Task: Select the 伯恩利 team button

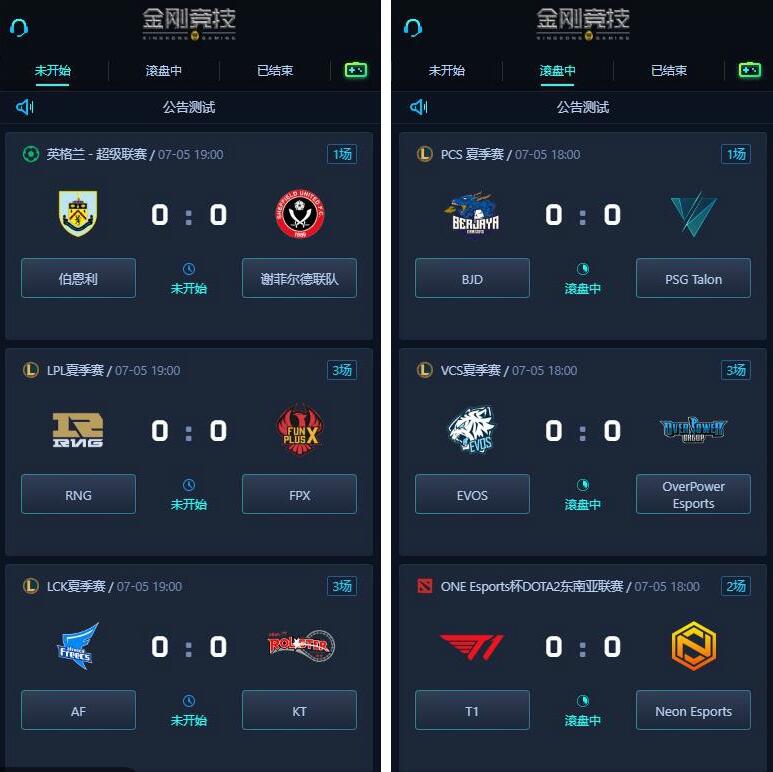Action: click(78, 278)
